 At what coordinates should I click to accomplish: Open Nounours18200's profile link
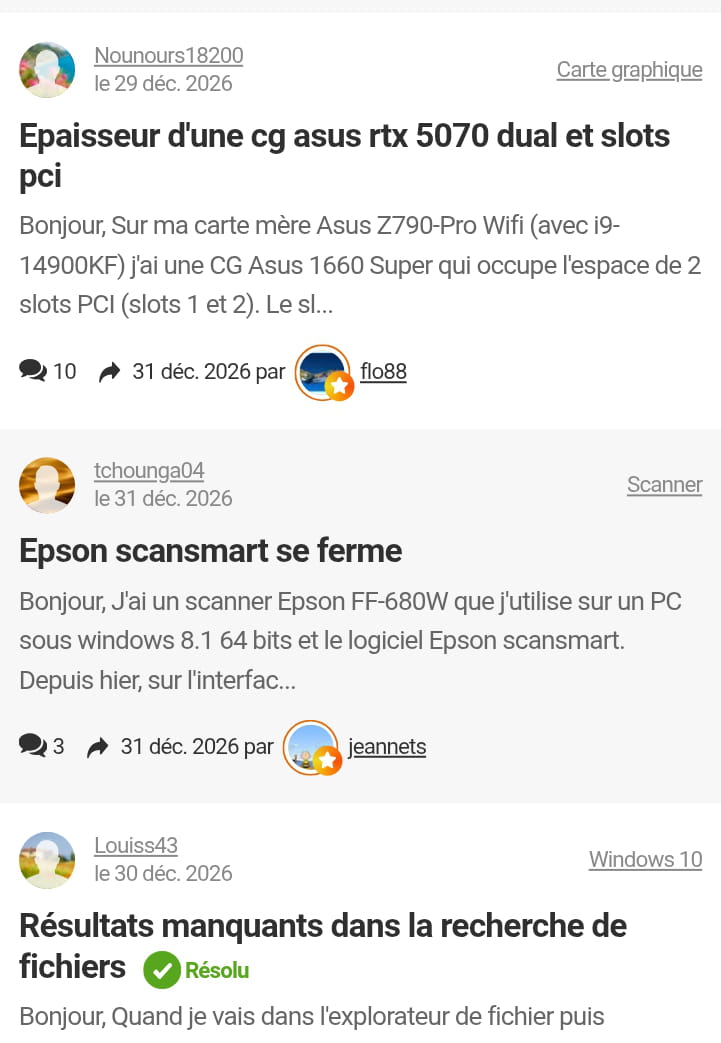[x=168, y=56]
